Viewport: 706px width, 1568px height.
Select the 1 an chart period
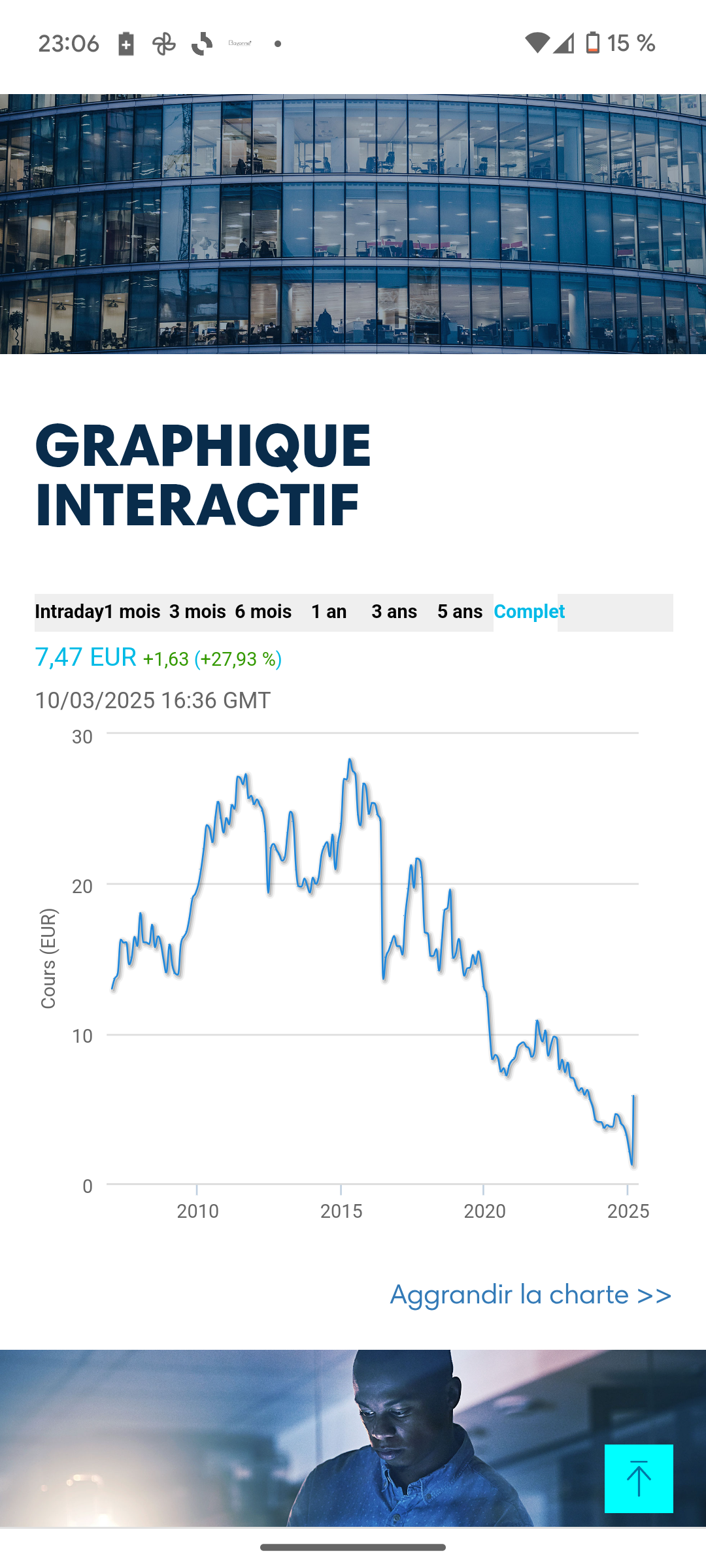point(329,612)
